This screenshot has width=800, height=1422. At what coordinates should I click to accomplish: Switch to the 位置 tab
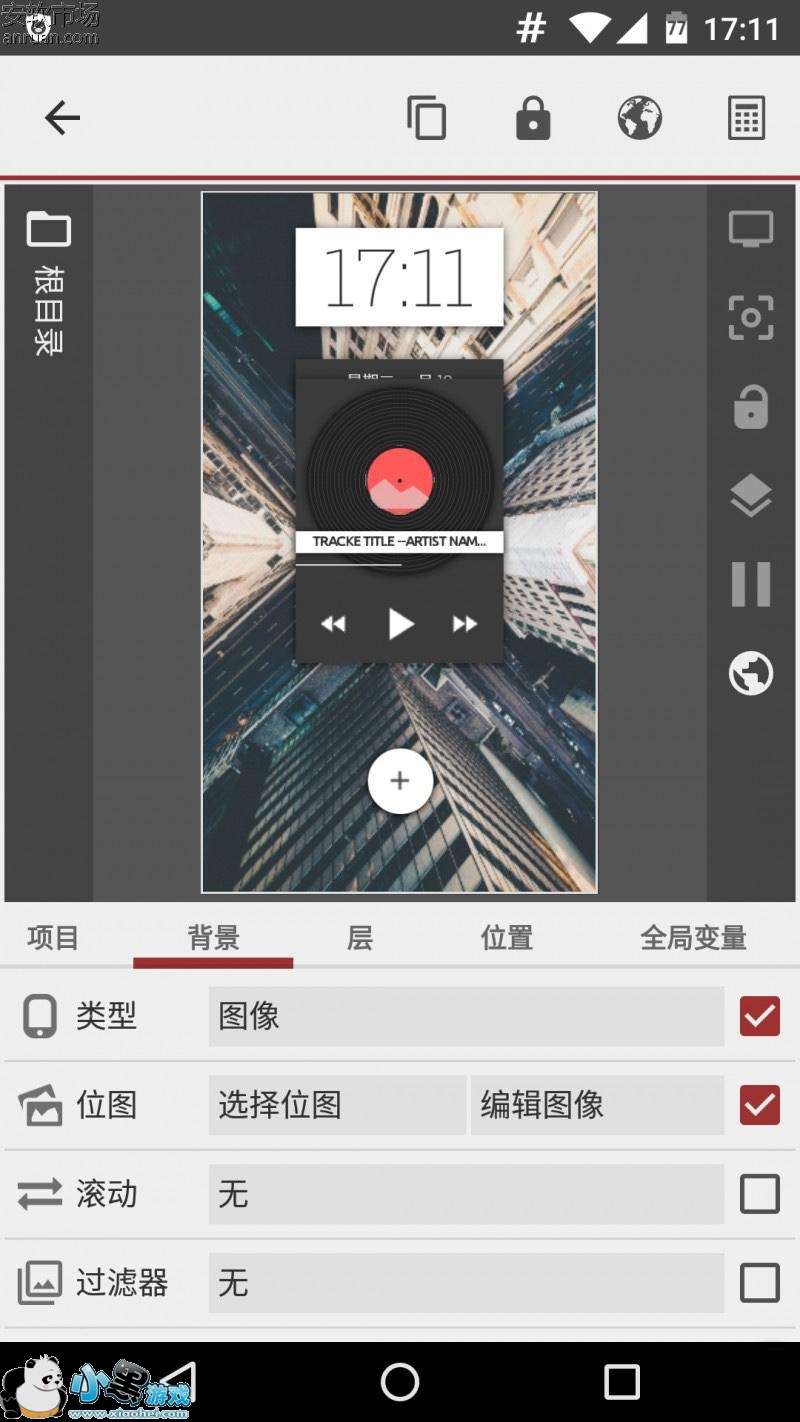pos(507,938)
